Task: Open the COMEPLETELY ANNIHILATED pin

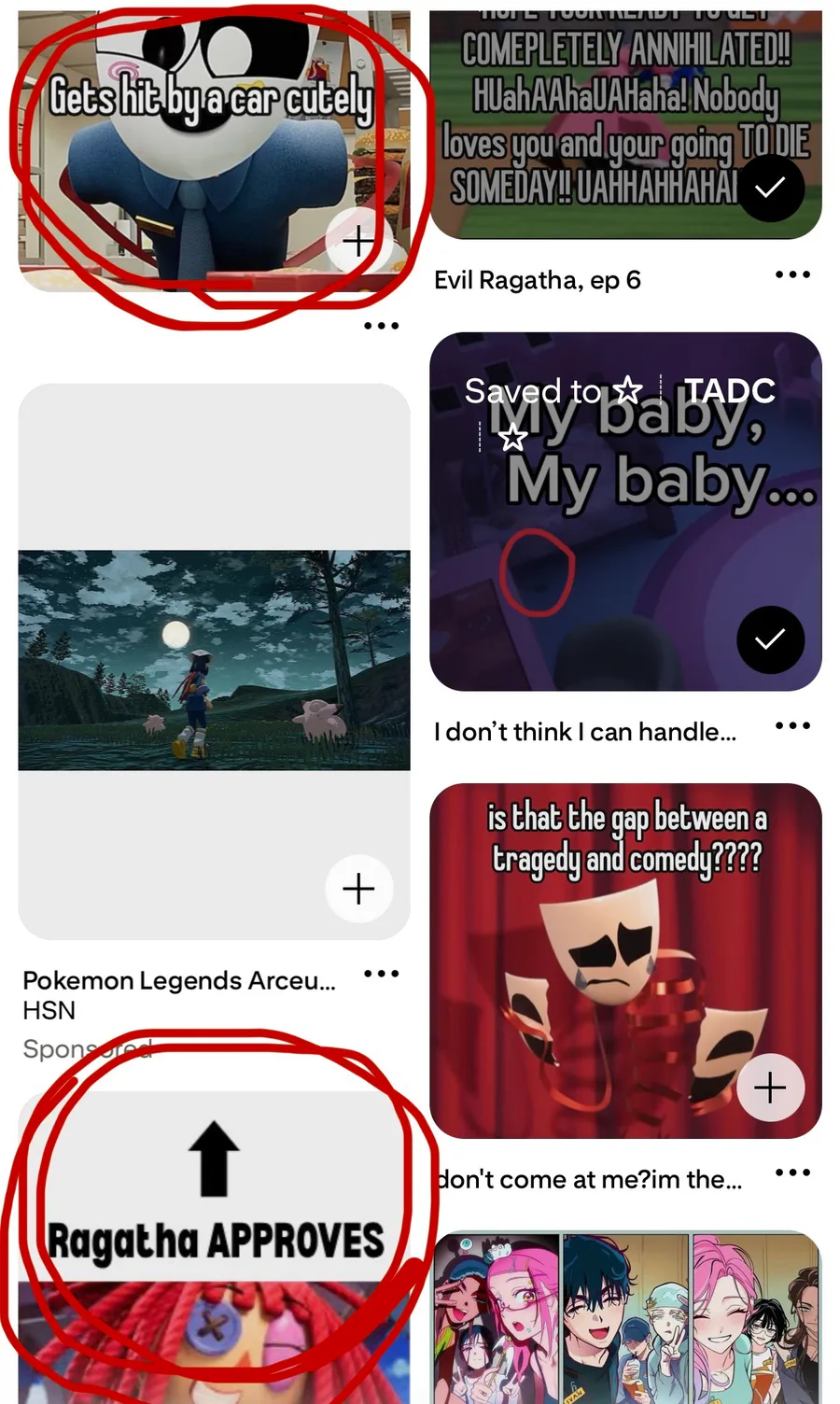Action: click(625, 125)
